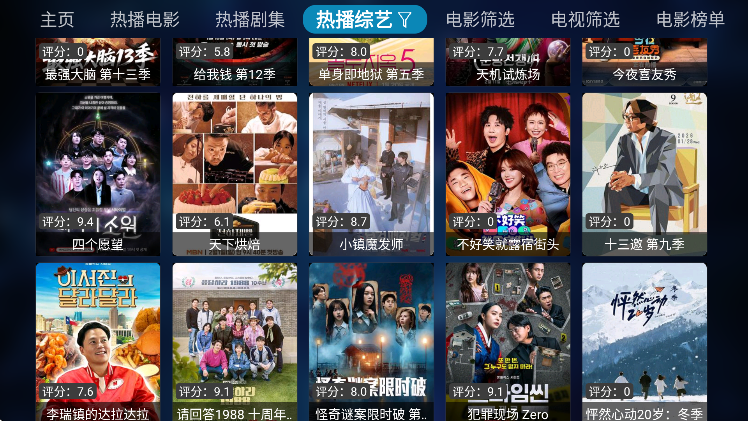Select the 电视筛选 tab
The height and width of the screenshot is (421, 748).
pos(585,19)
